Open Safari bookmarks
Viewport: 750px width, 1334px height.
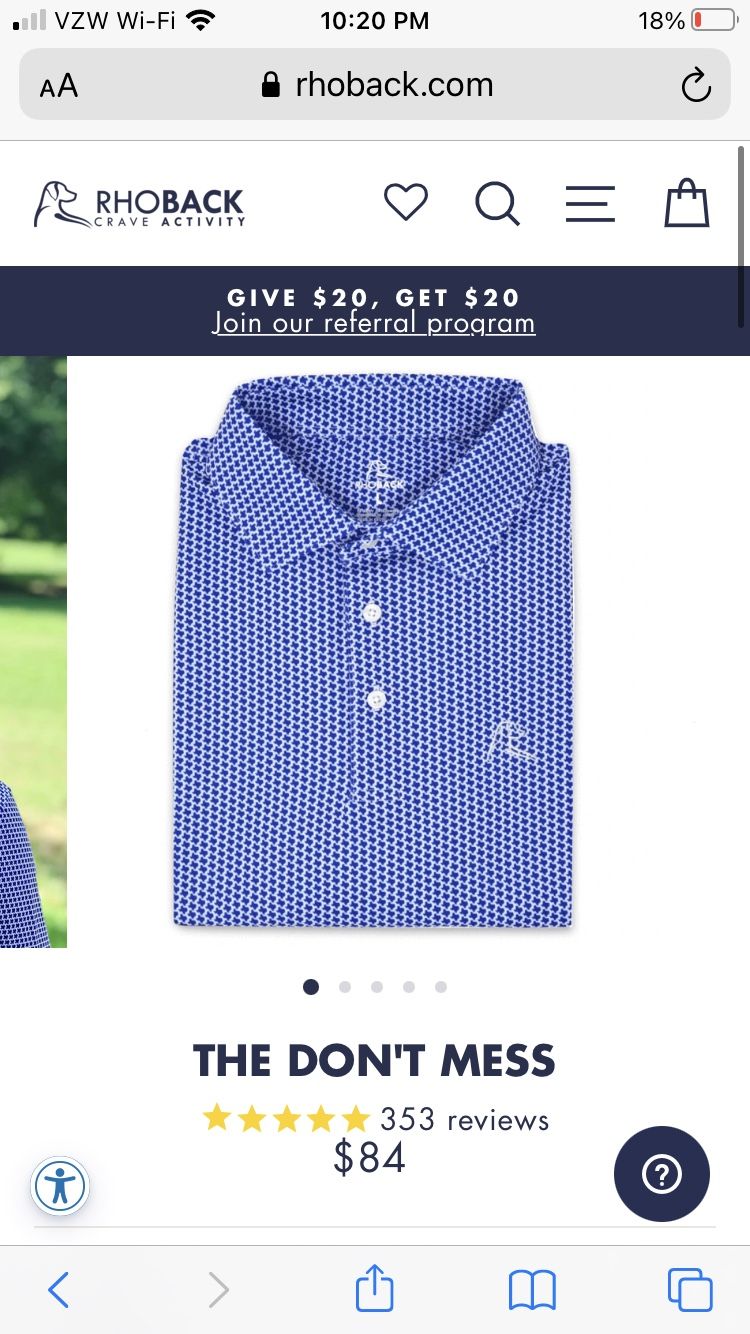click(532, 1290)
